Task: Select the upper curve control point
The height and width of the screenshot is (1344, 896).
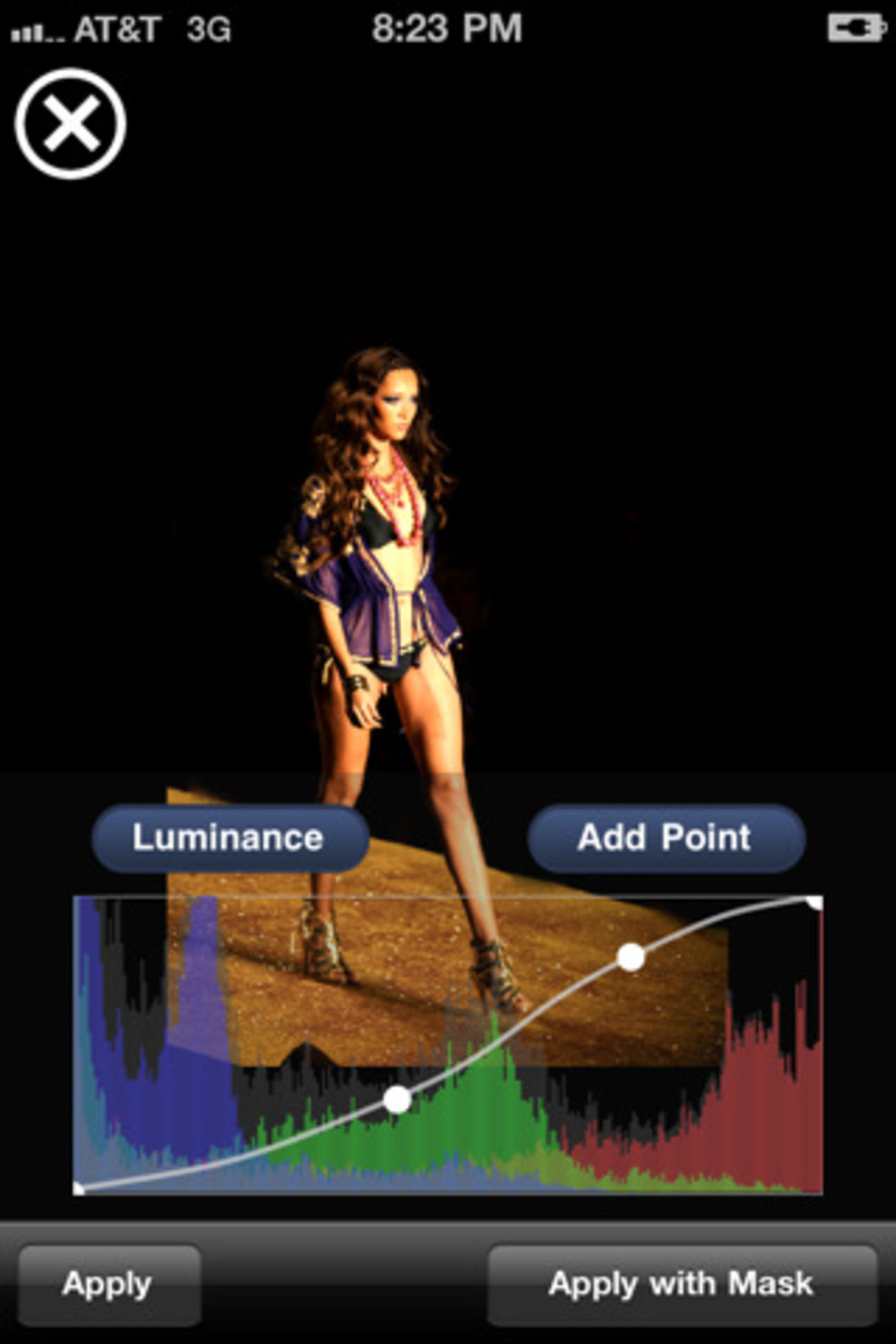Action: (631, 957)
